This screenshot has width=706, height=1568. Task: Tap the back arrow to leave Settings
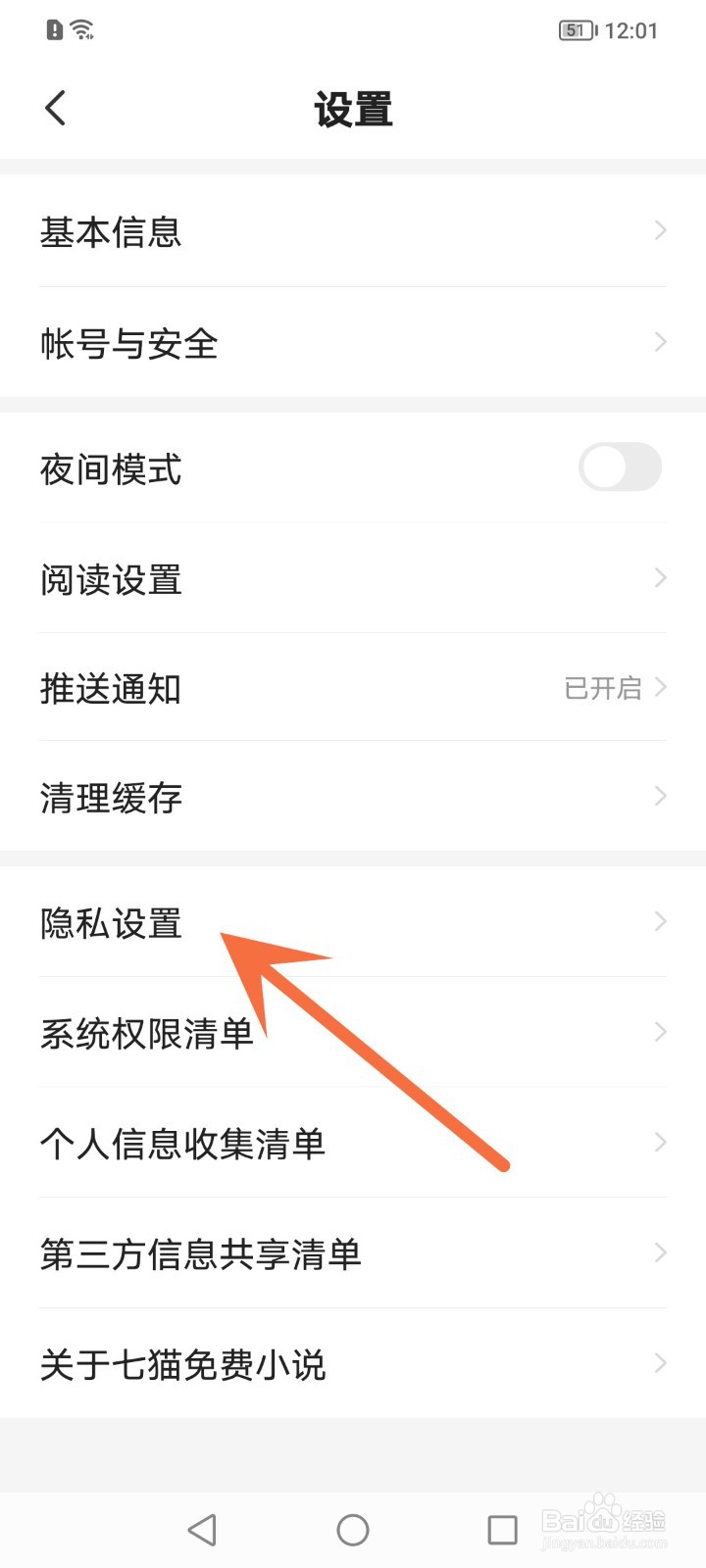click(56, 108)
